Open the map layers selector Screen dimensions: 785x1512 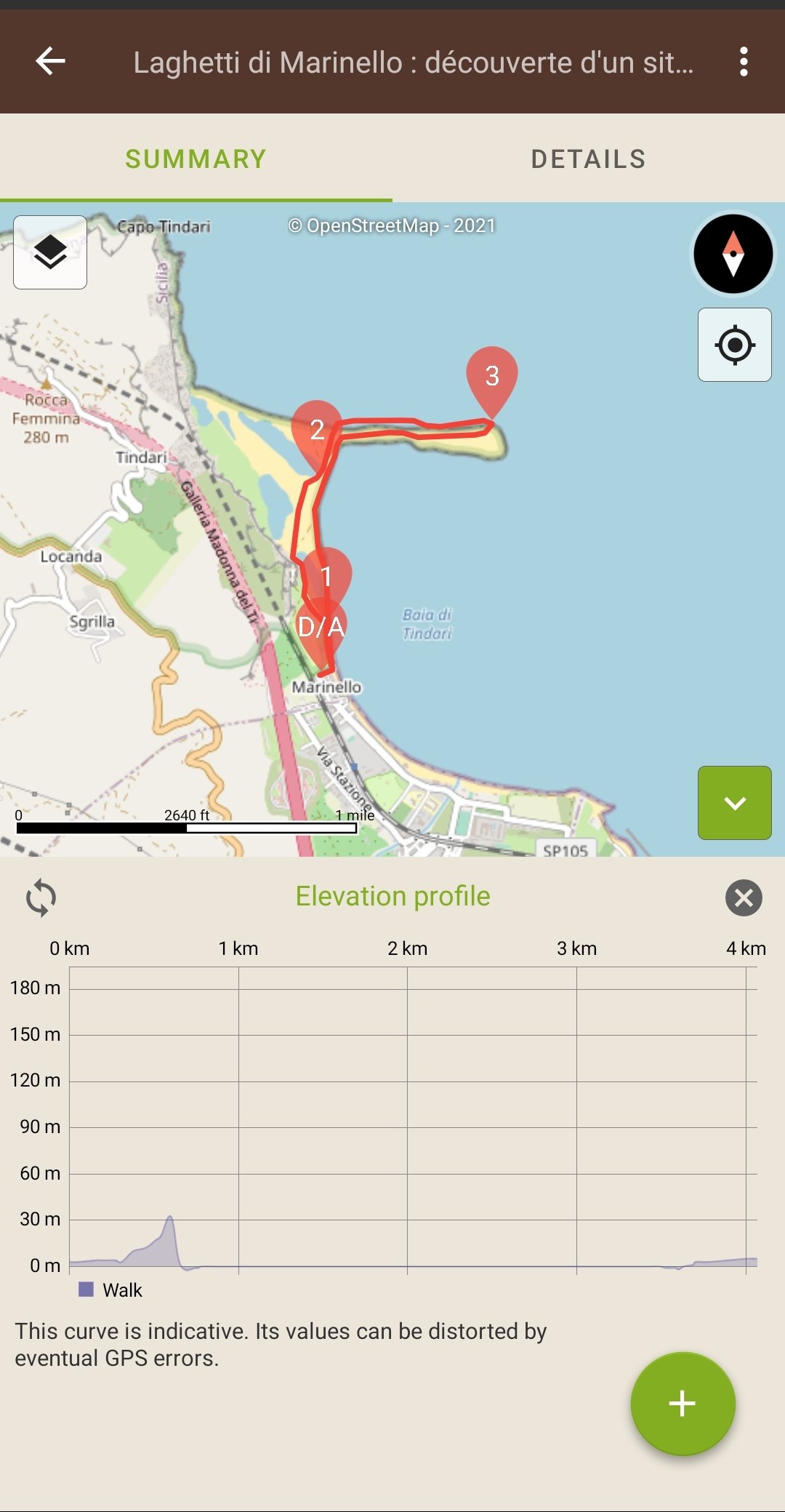[50, 252]
